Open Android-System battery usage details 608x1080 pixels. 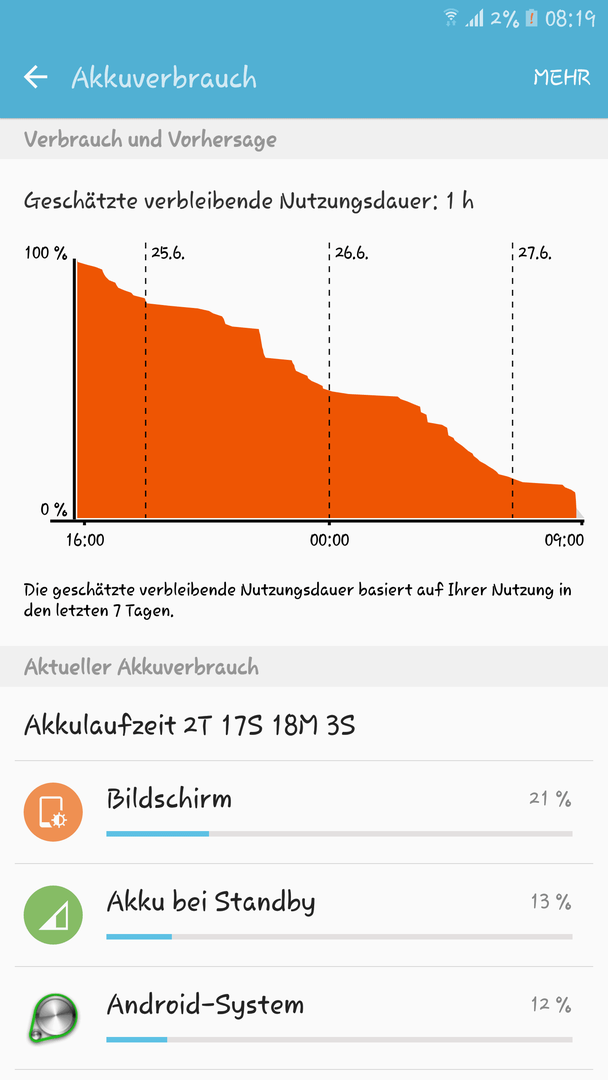(304, 1018)
